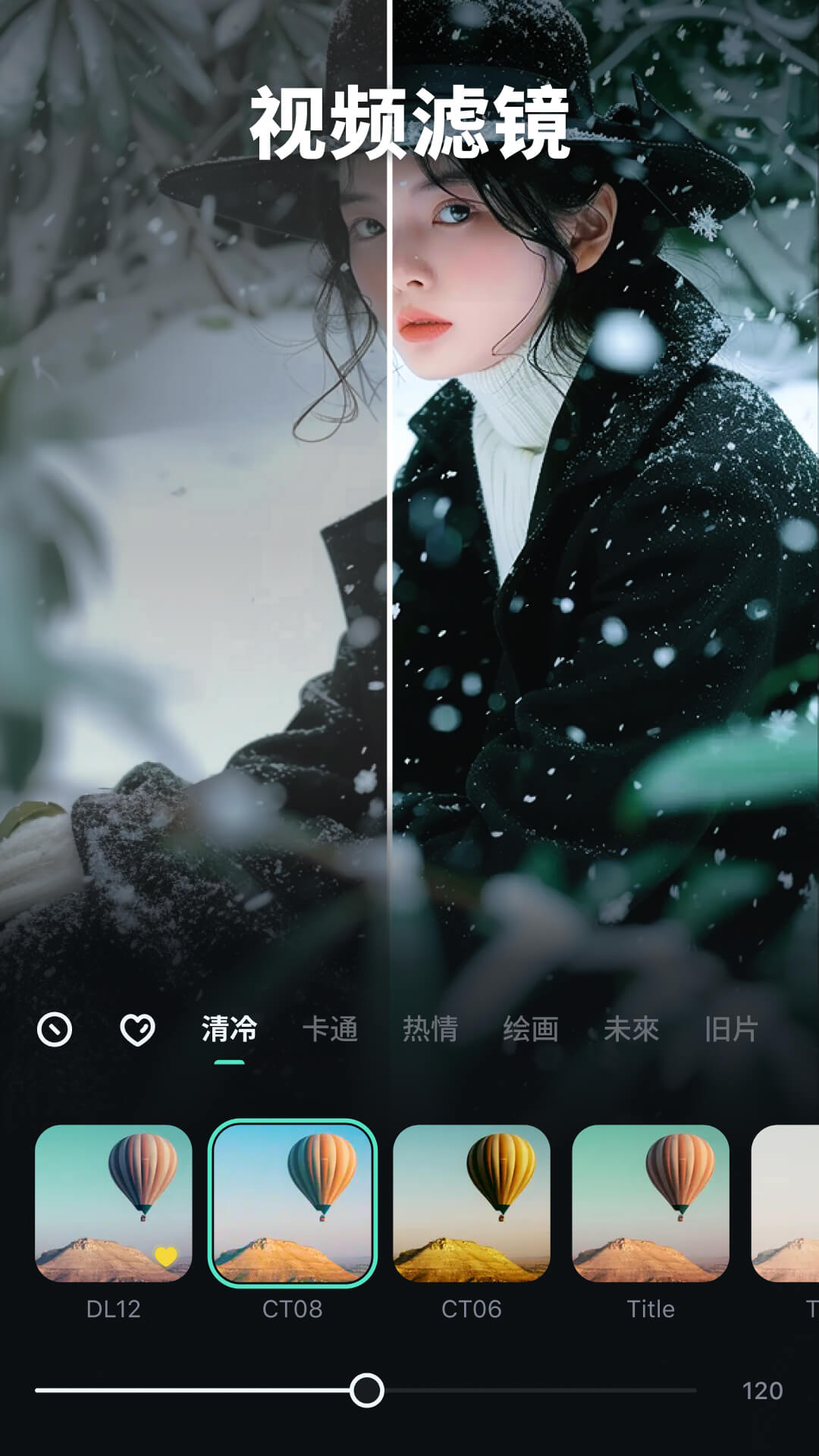819x1456 pixels.
Task: Open the favorites filter collection
Action: pyautogui.click(x=136, y=1029)
